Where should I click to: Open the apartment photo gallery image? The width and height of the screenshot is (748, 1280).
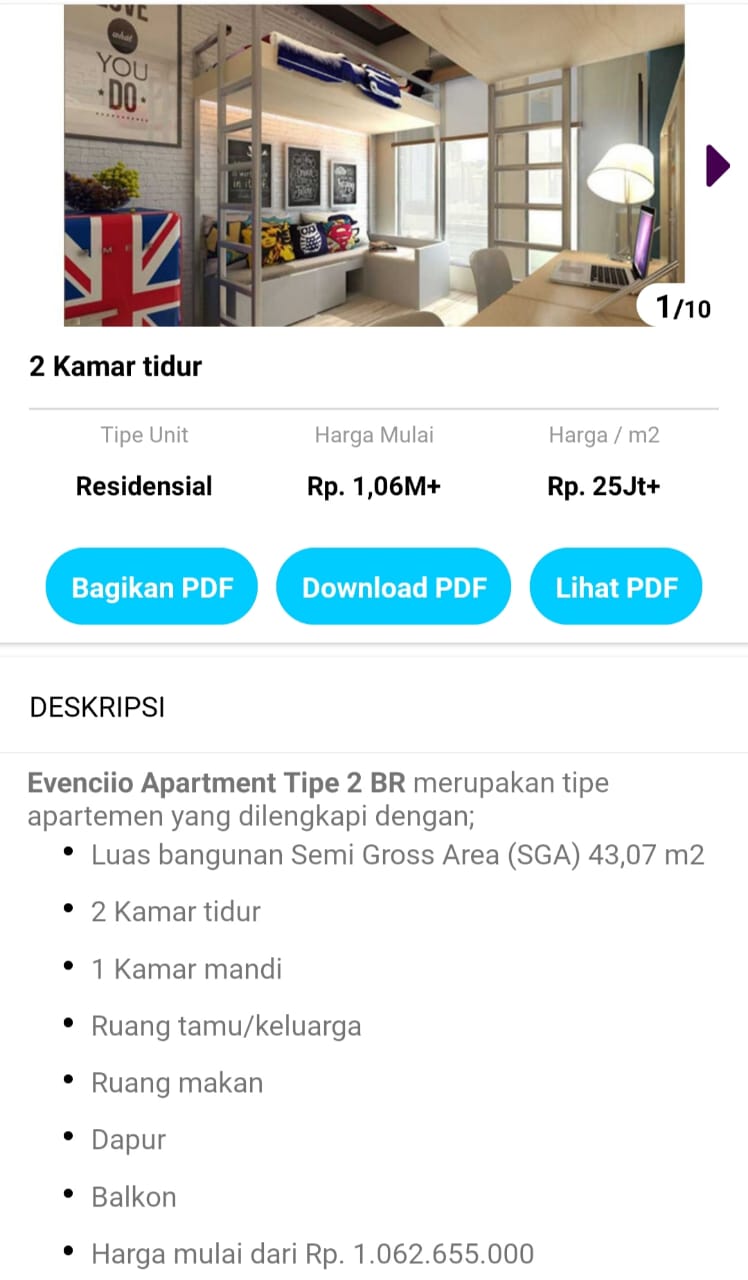(374, 165)
